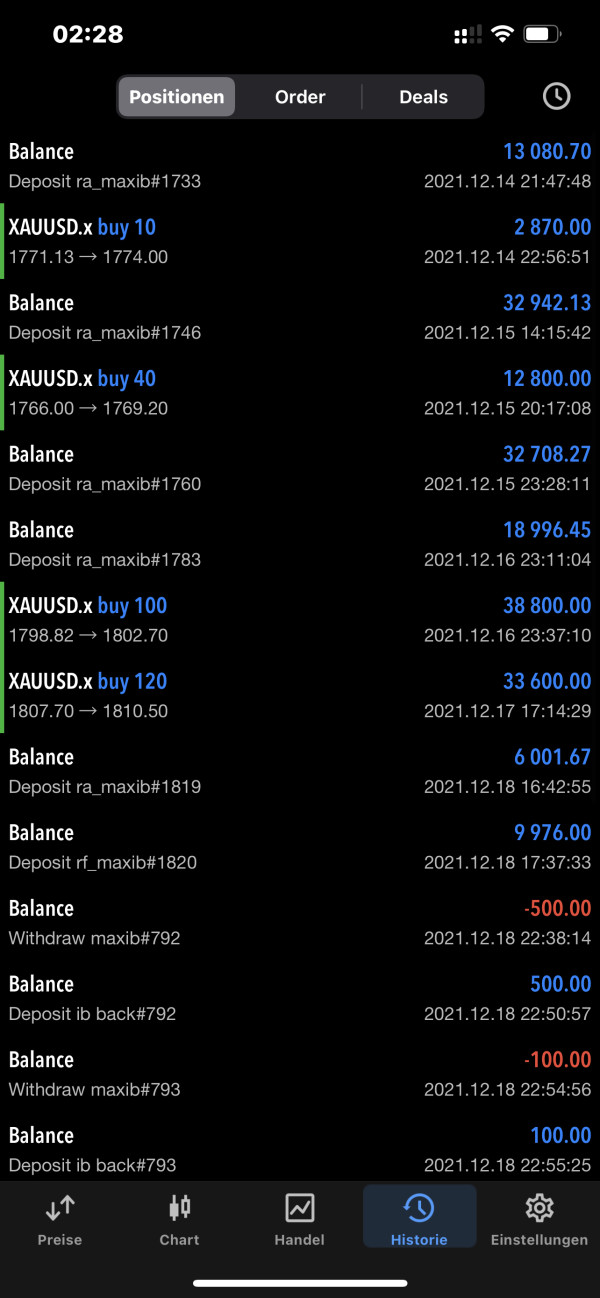
Task: Switch to the Order segment
Action: (300, 97)
